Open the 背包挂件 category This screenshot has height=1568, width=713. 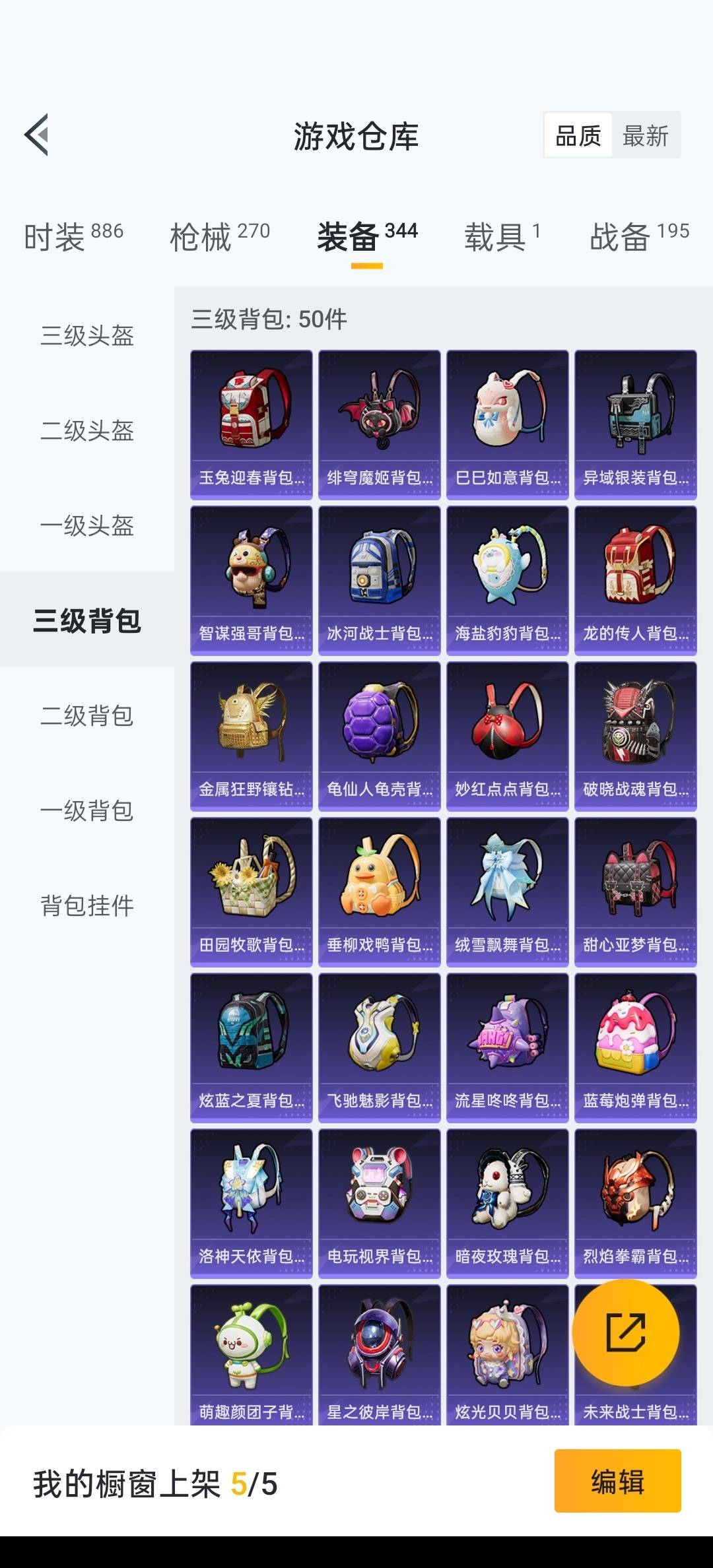[x=87, y=905]
